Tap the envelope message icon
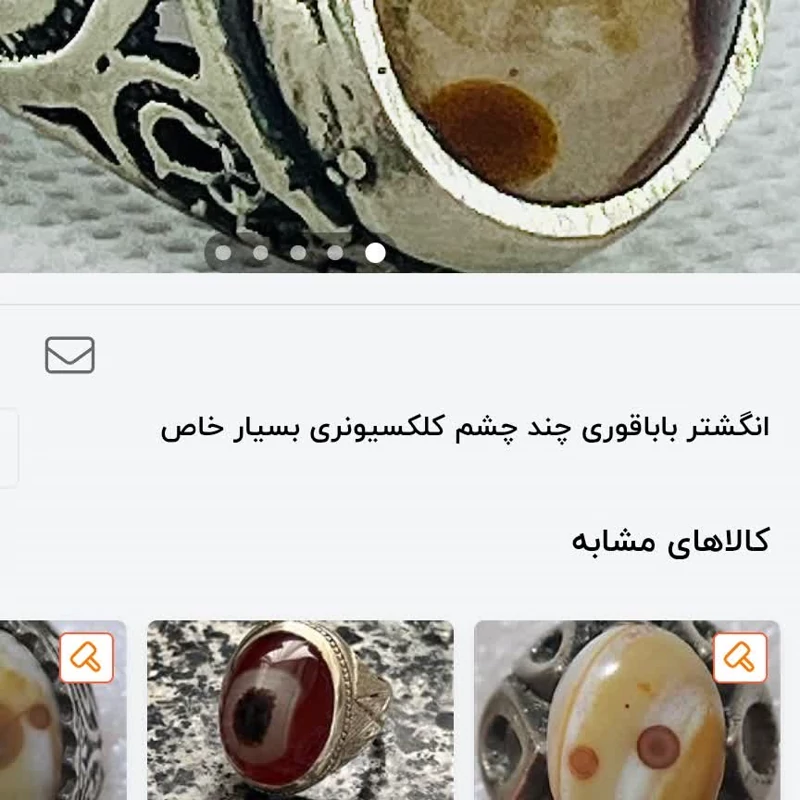Image resolution: width=800 pixels, height=800 pixels. click(x=70, y=355)
